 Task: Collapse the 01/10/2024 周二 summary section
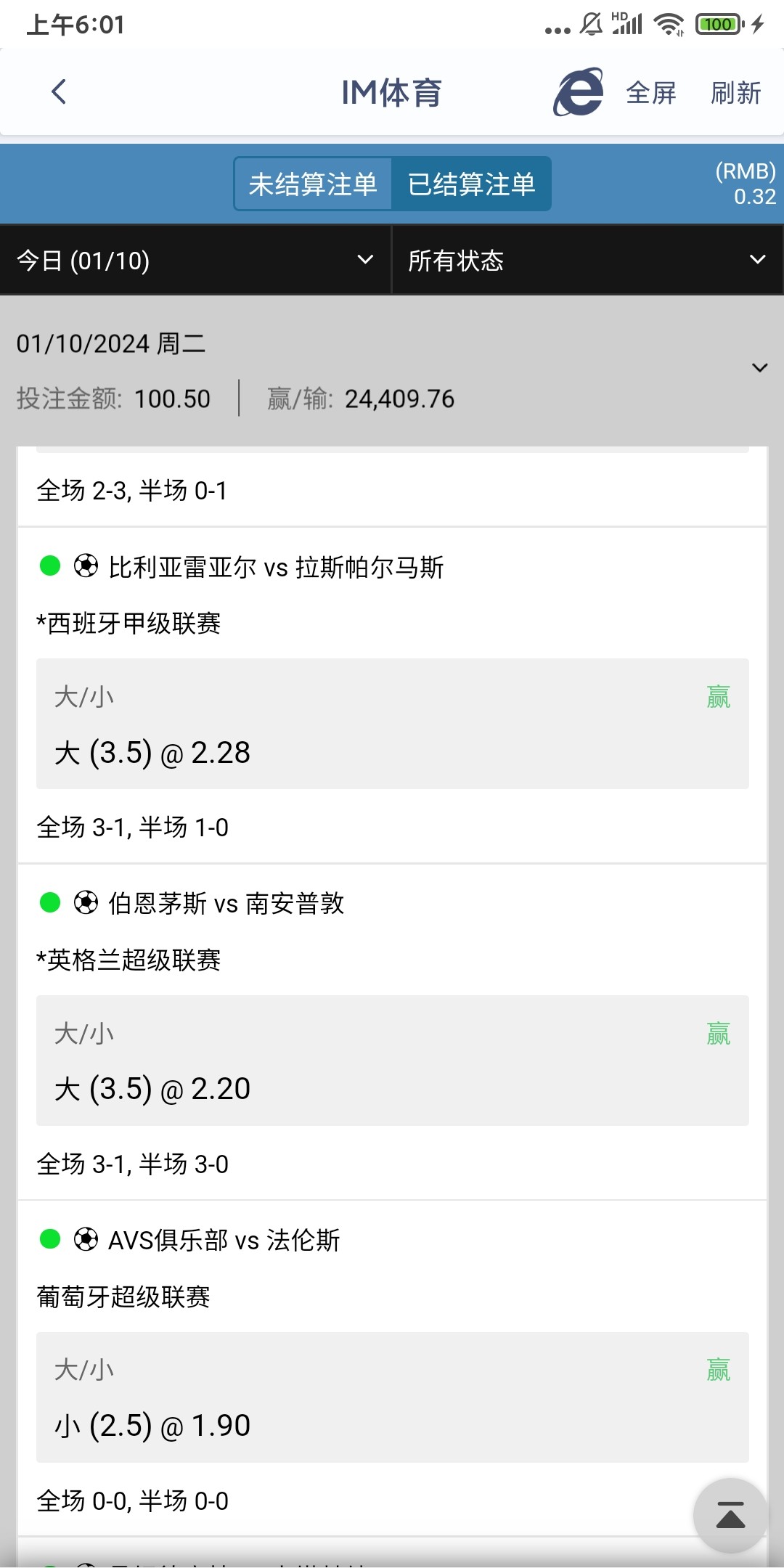click(x=759, y=368)
